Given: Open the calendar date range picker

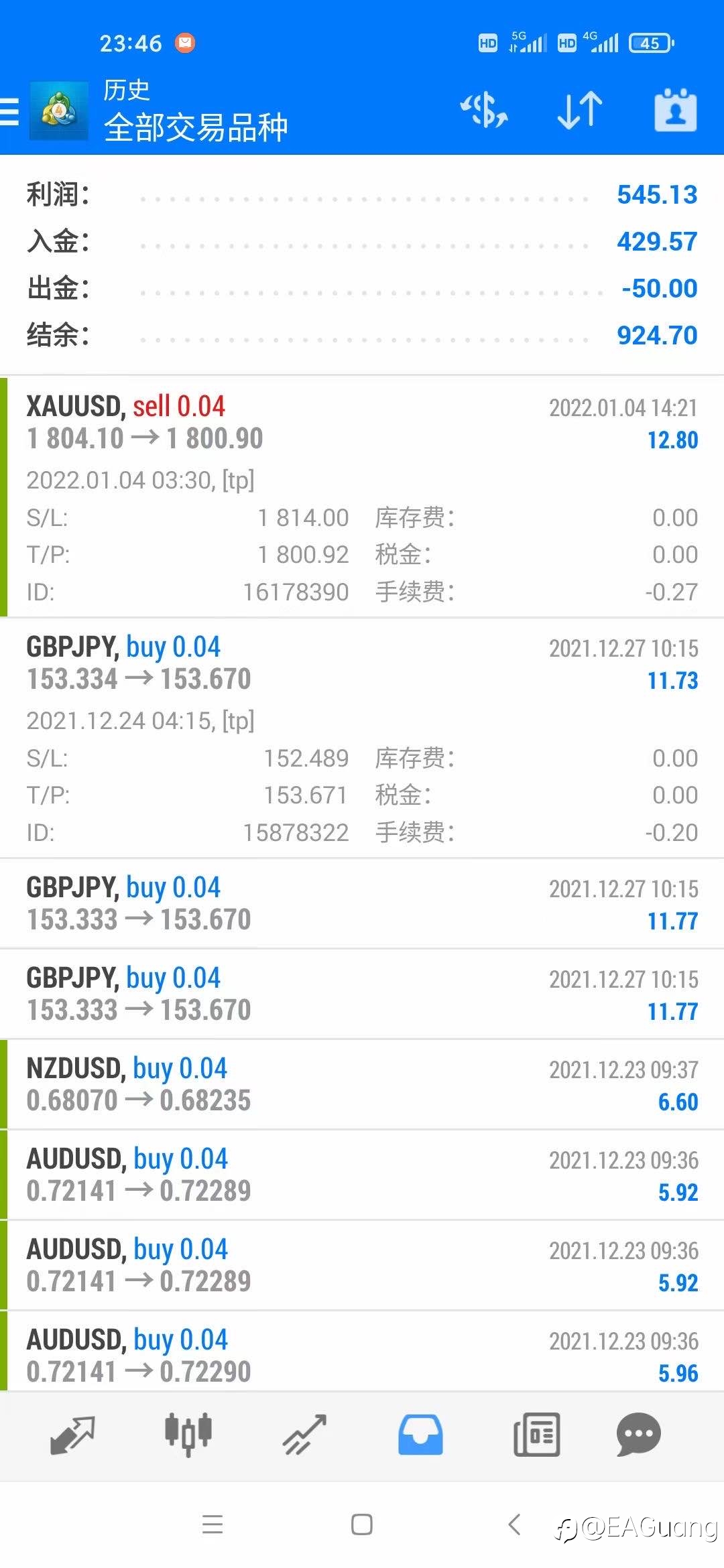Looking at the screenshot, I should pos(675,111).
